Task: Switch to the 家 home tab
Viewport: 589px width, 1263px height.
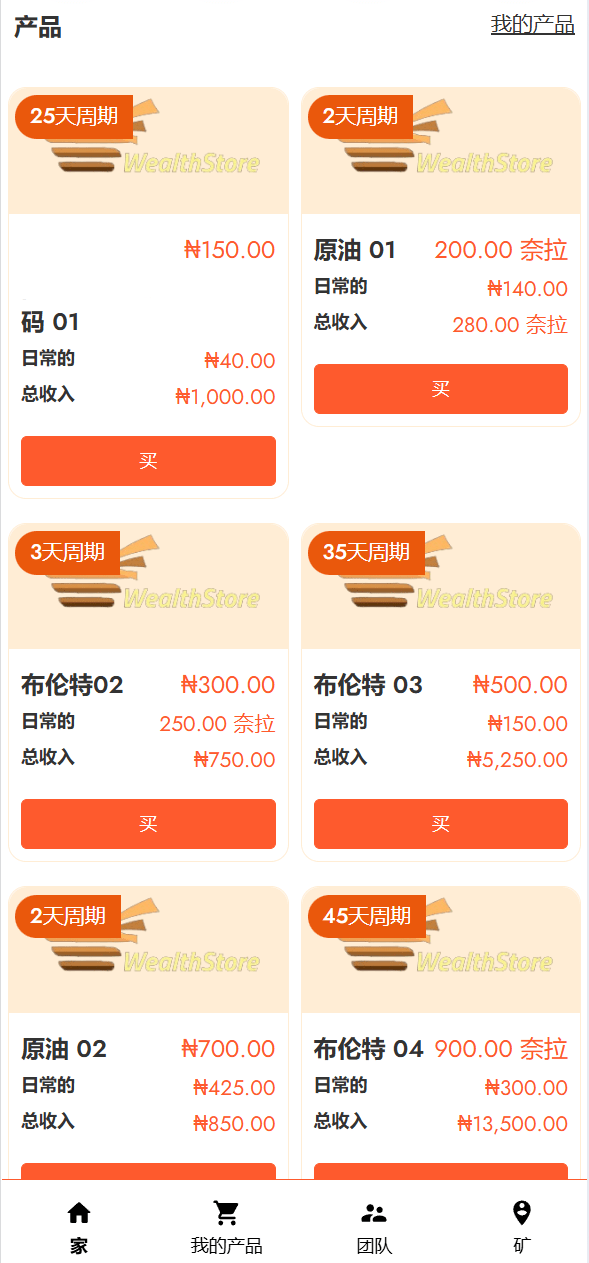Action: 79,1227
